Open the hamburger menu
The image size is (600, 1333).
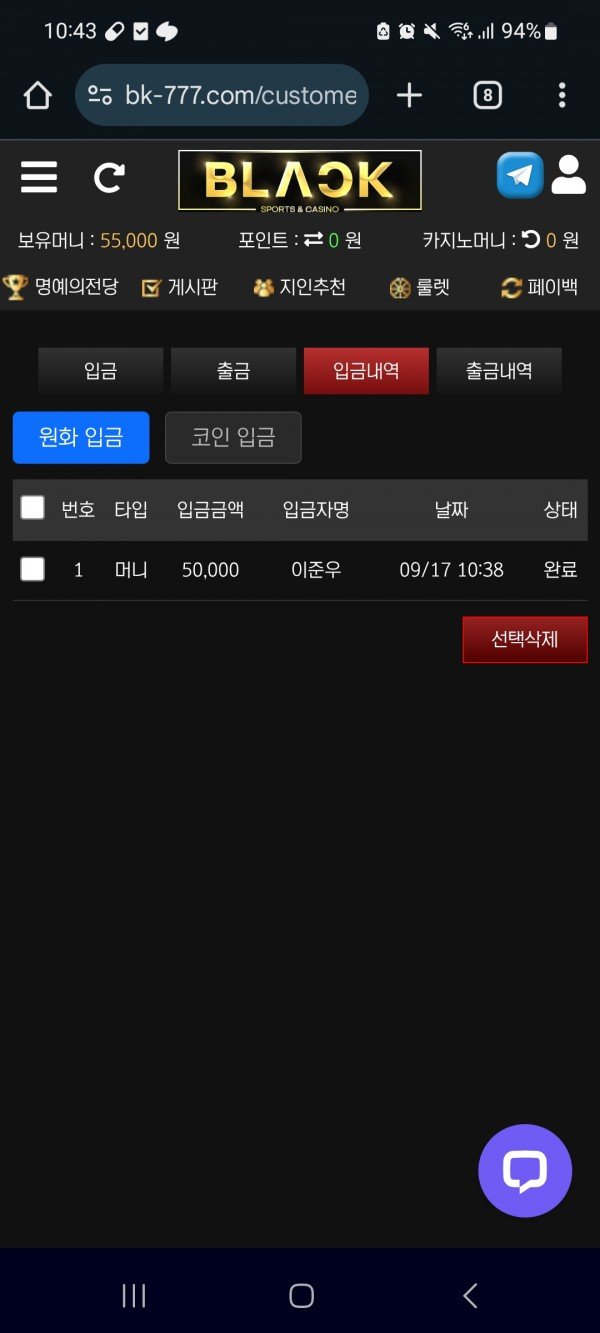pos(39,178)
